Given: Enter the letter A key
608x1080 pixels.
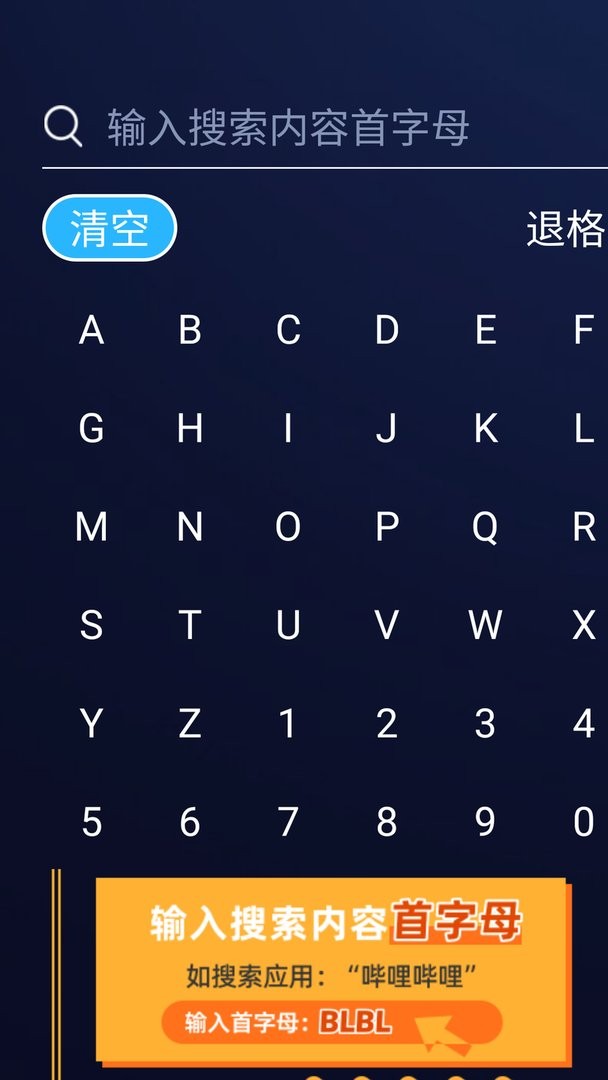Looking at the screenshot, I should click(91, 330).
